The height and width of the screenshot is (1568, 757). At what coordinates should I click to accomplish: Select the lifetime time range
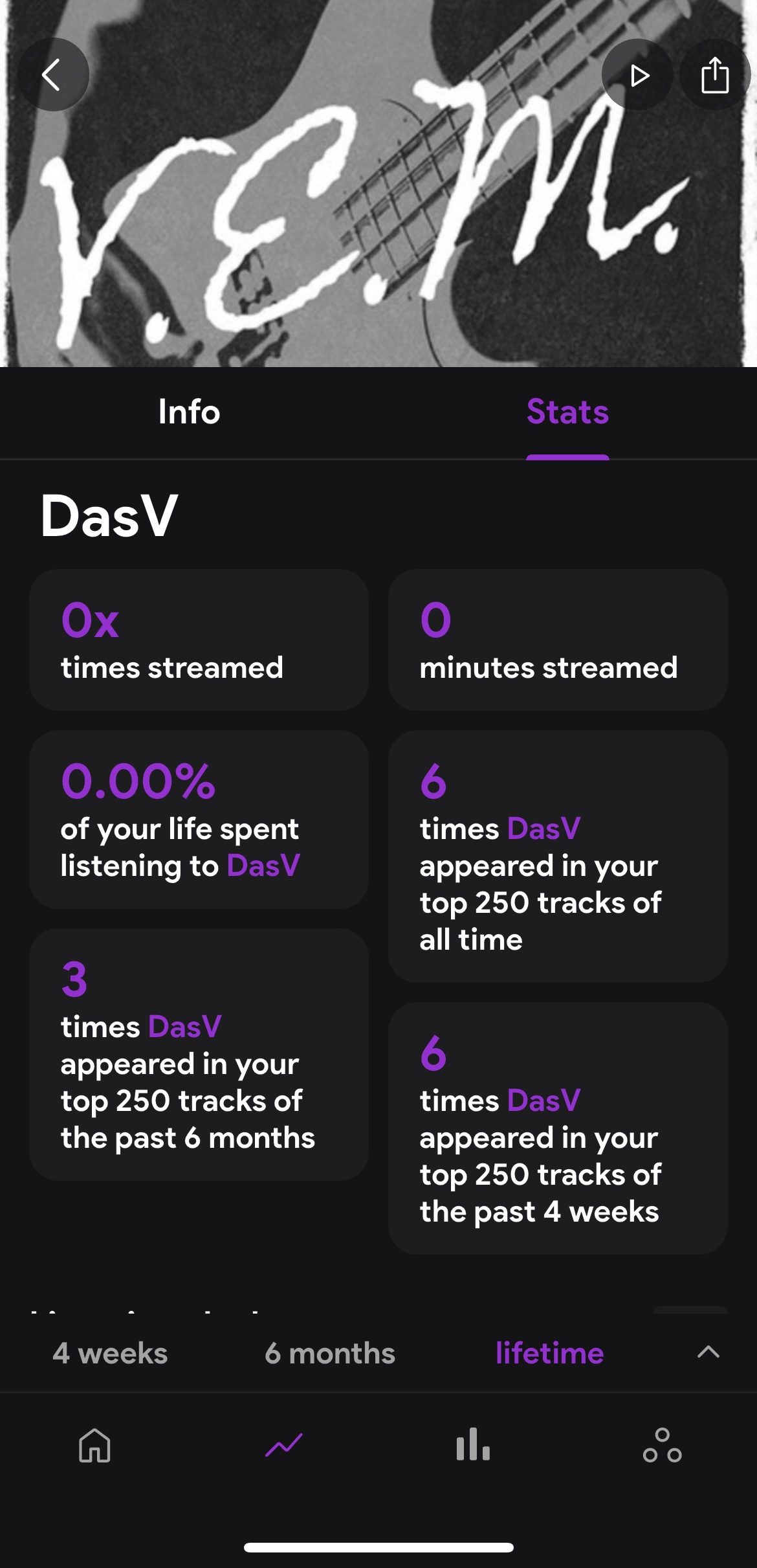(x=549, y=1353)
